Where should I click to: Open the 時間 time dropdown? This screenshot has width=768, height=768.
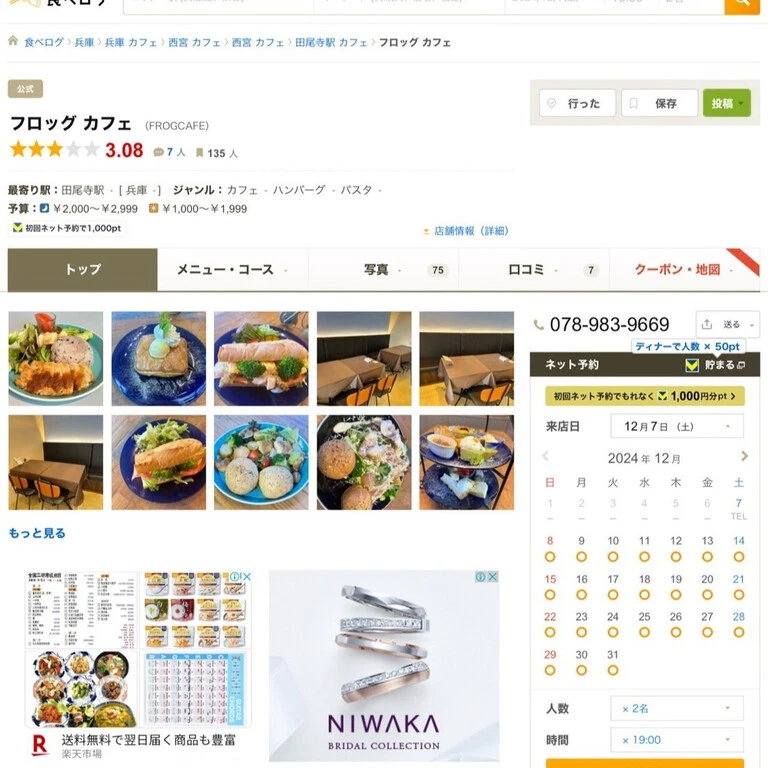pos(677,740)
